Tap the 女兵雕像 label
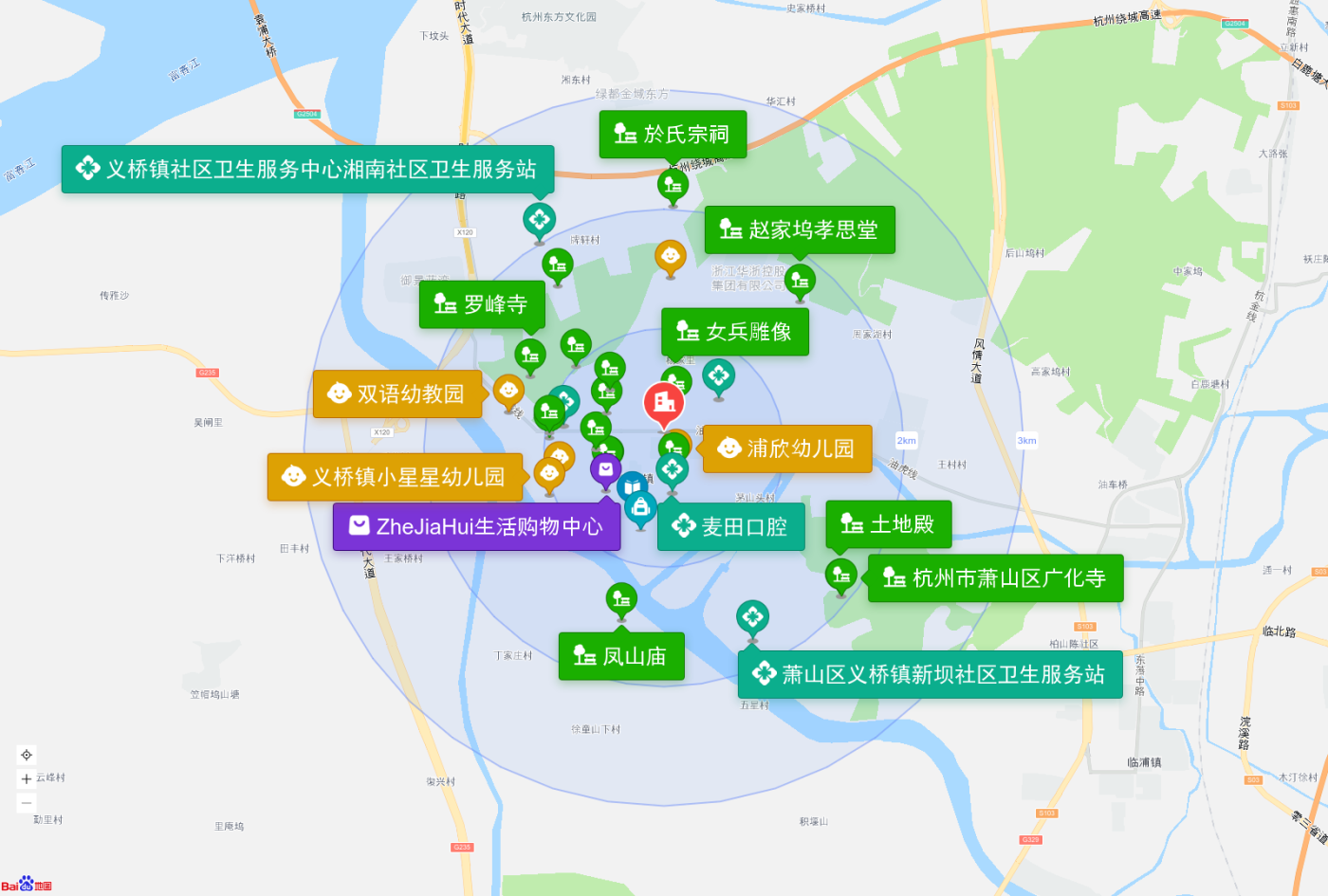This screenshot has width=1328, height=896. pyautogui.click(x=735, y=332)
